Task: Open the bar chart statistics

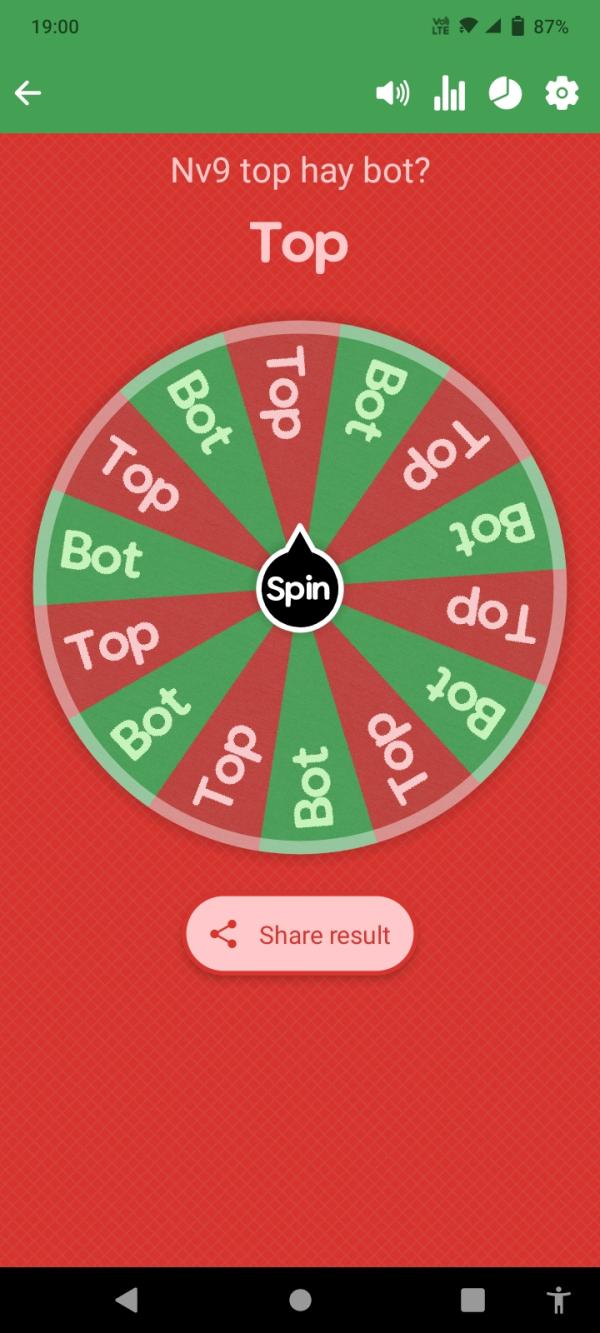Action: tap(449, 94)
